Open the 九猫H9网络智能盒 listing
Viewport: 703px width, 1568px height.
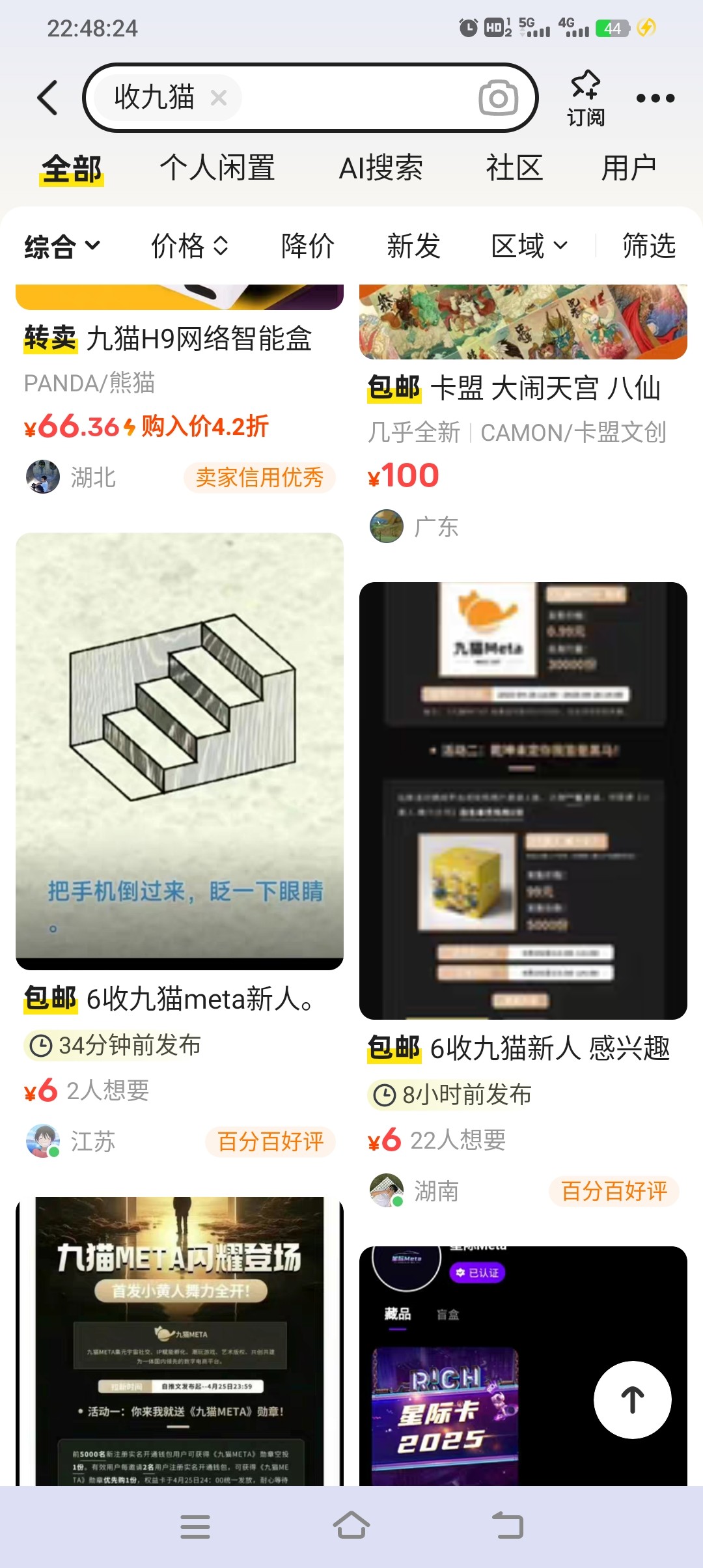pyautogui.click(x=199, y=339)
